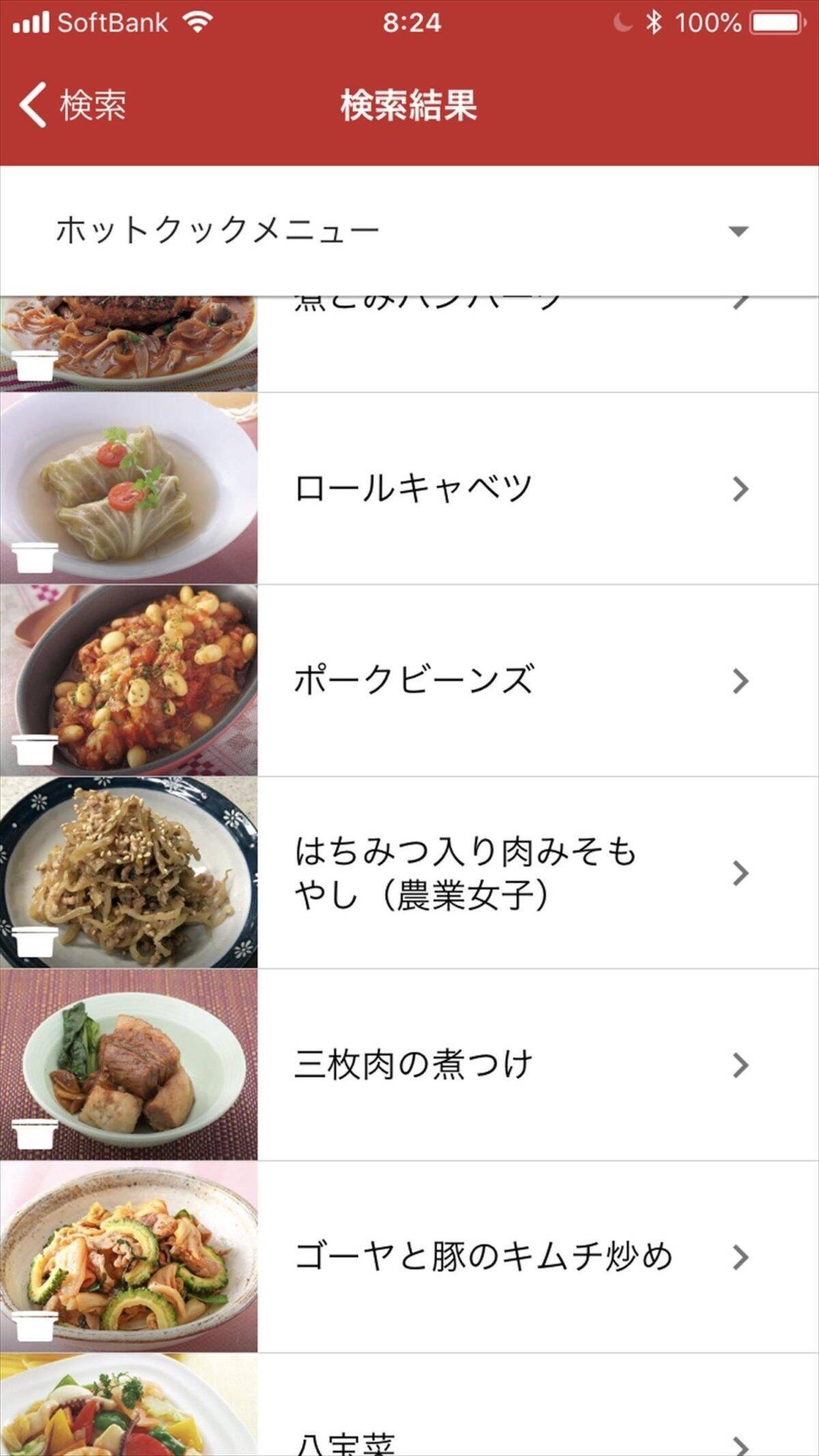
Task: Go back to 検索 screen
Action: [72, 105]
